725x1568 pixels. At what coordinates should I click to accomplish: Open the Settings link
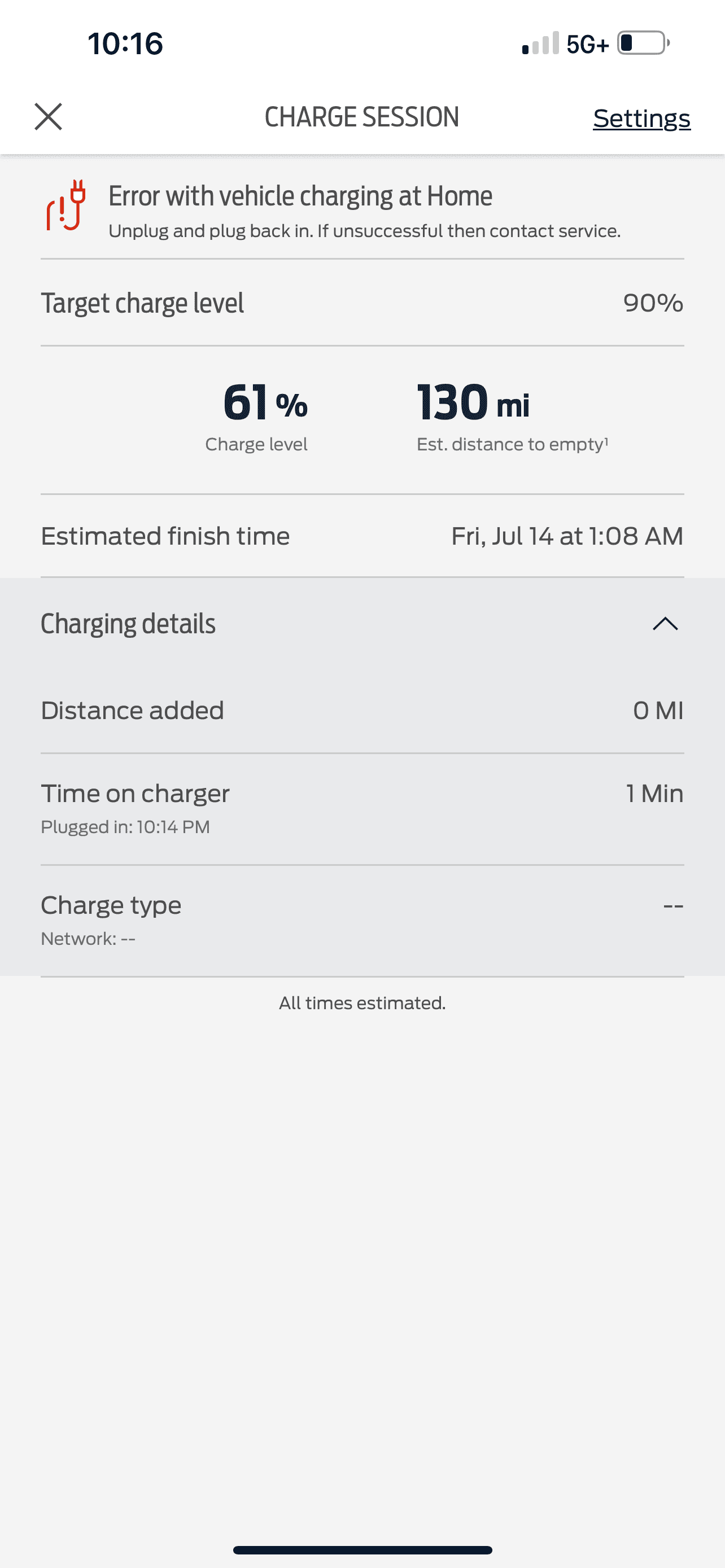point(641,118)
